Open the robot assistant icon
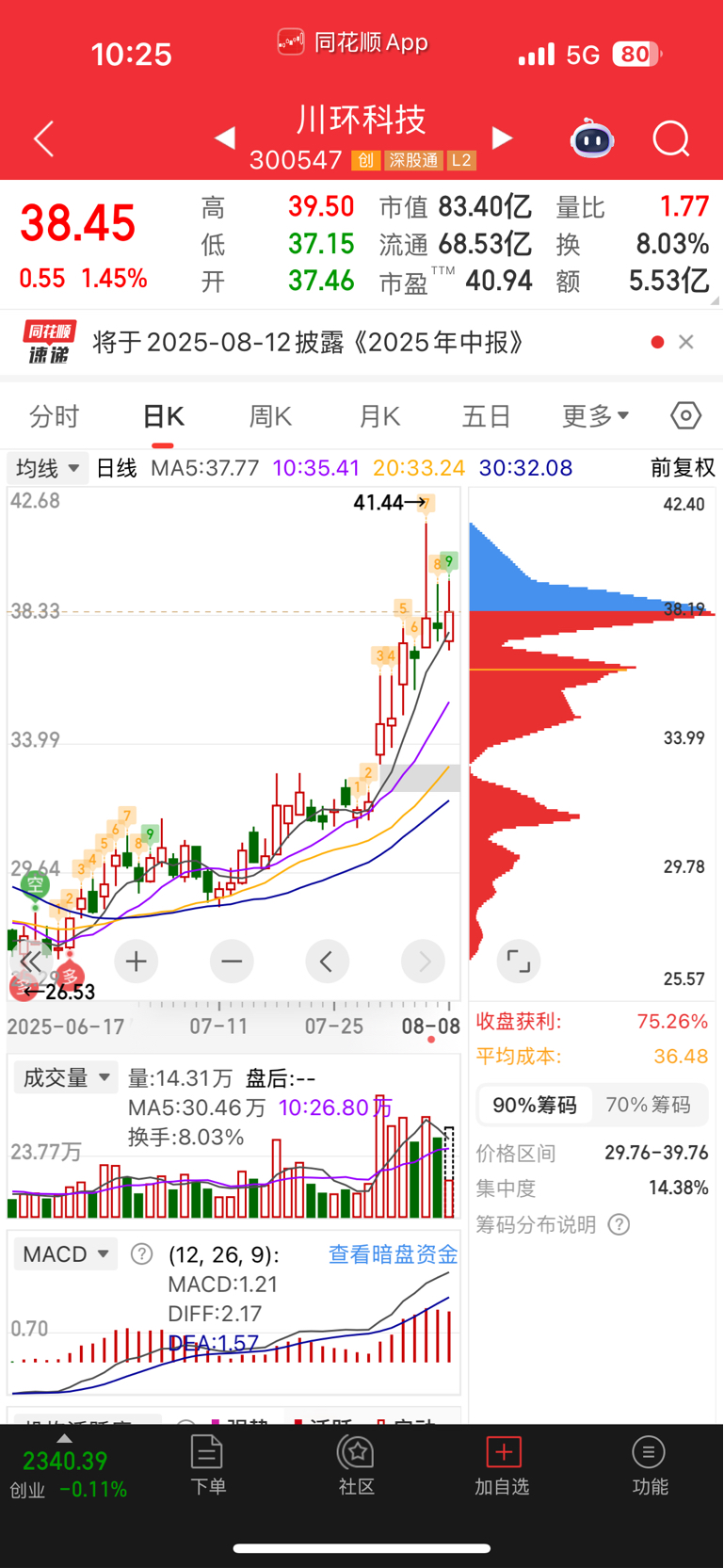This screenshot has width=724, height=1568. [x=592, y=138]
